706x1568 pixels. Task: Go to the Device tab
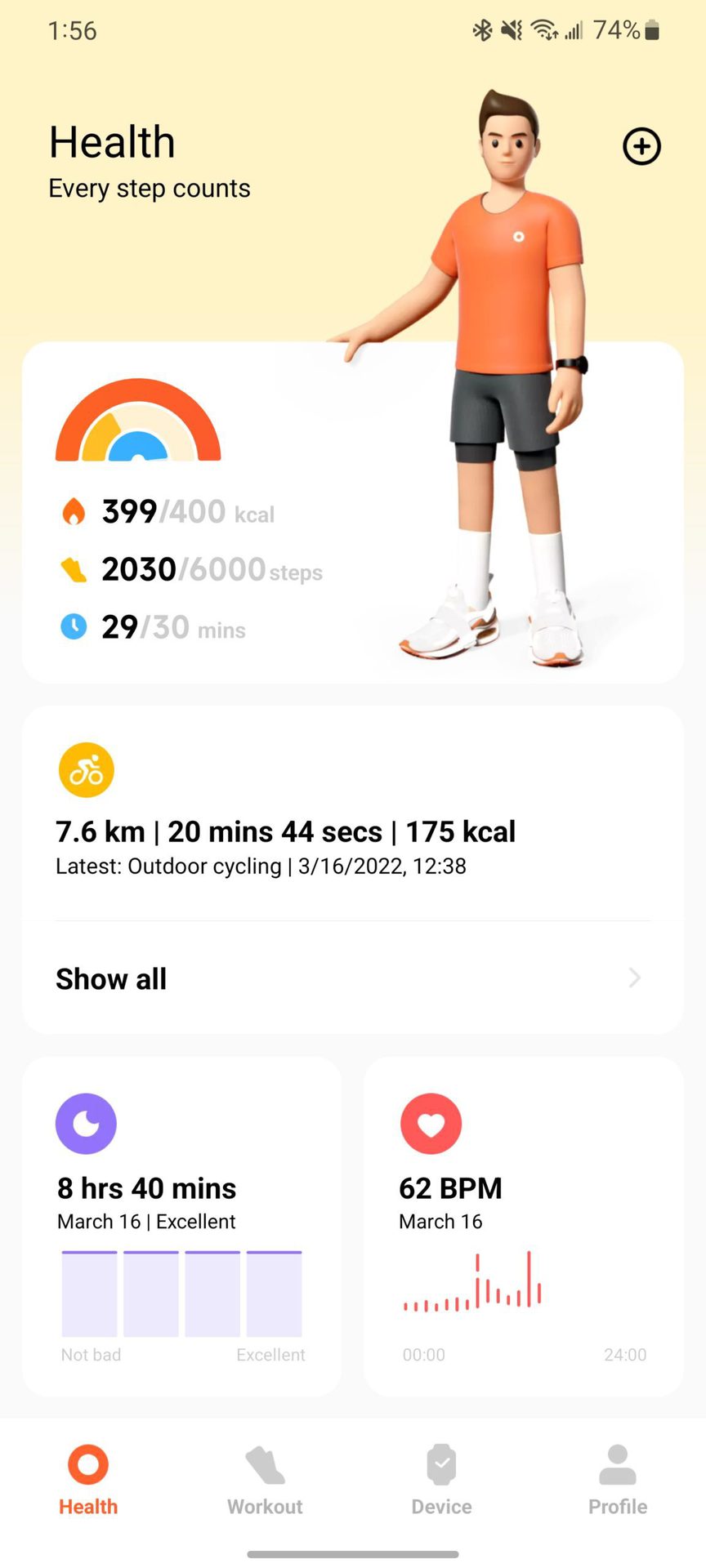(441, 1480)
